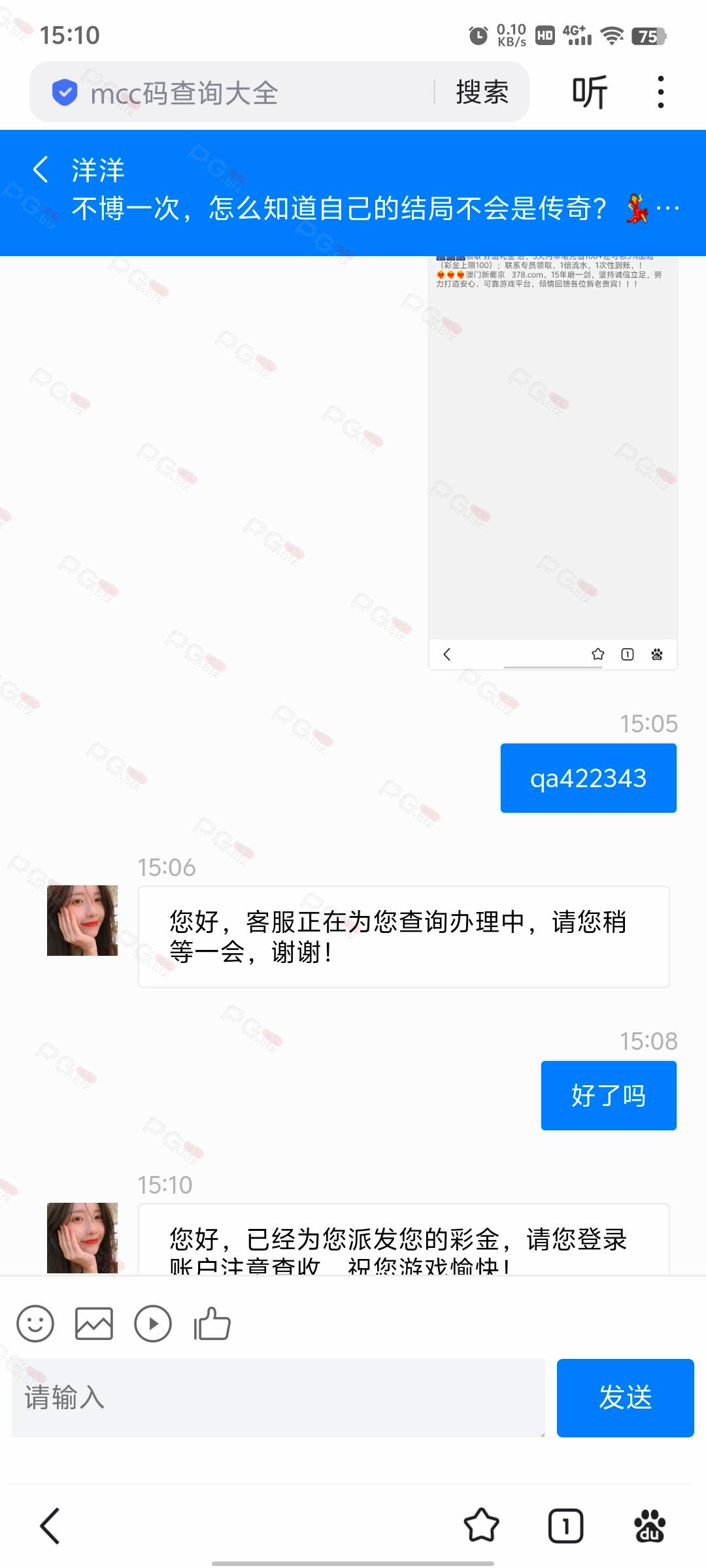Tap the 听 listen button
Screen dimensions: 706x1568
pos(590,92)
